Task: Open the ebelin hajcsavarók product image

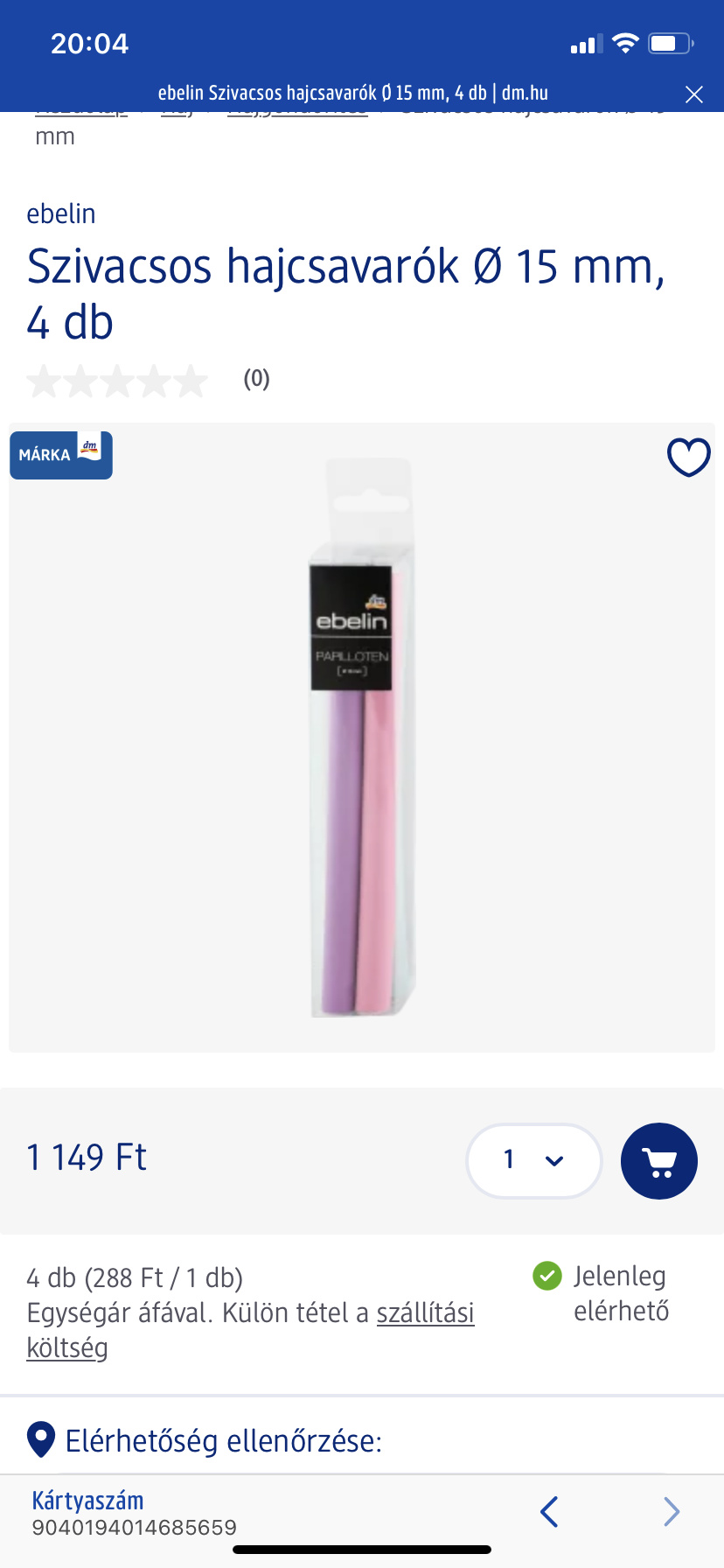Action: (x=362, y=737)
